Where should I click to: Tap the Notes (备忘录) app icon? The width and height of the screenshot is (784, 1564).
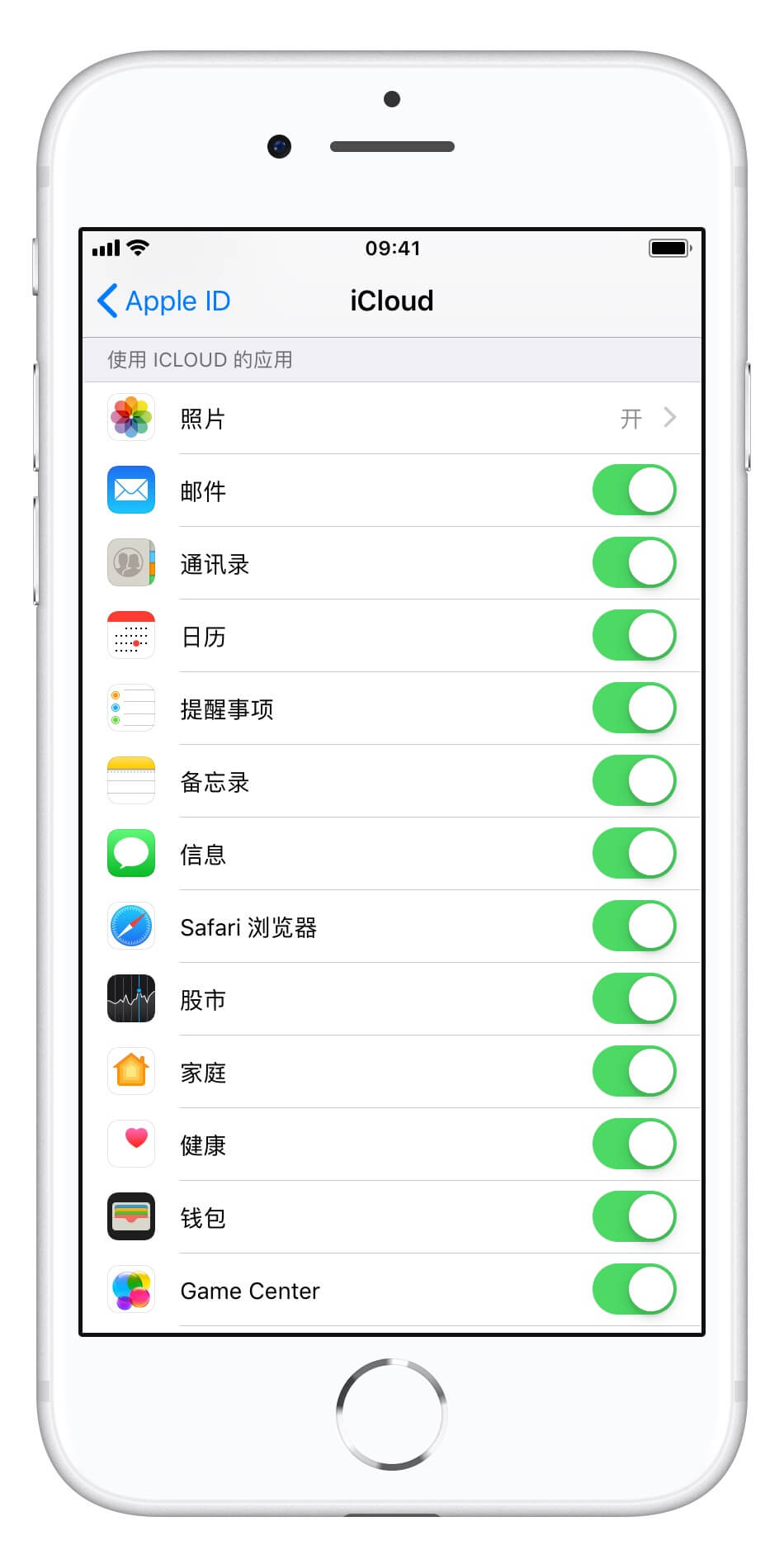130,780
